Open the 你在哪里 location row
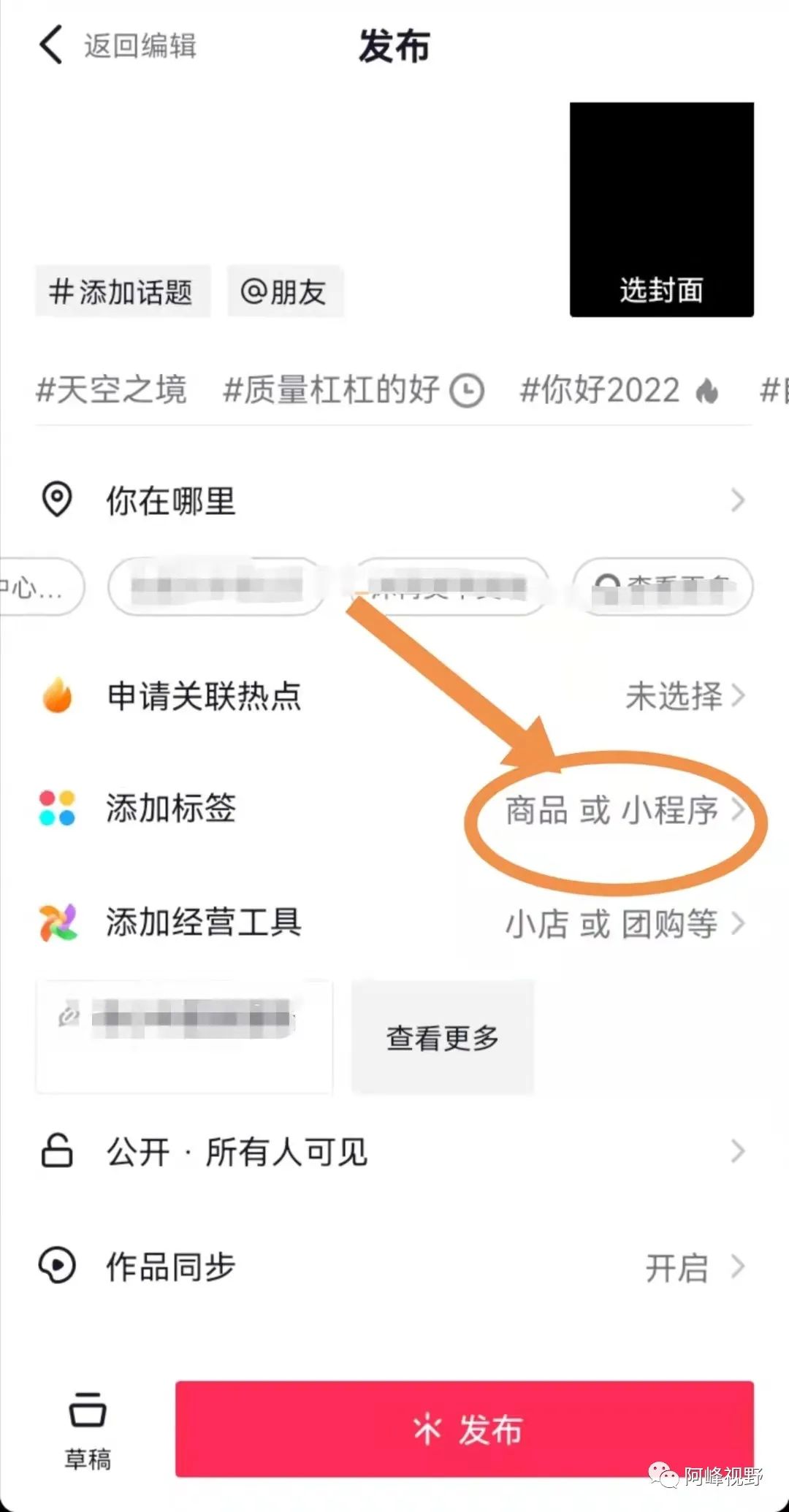The image size is (789, 1512). pos(393,501)
